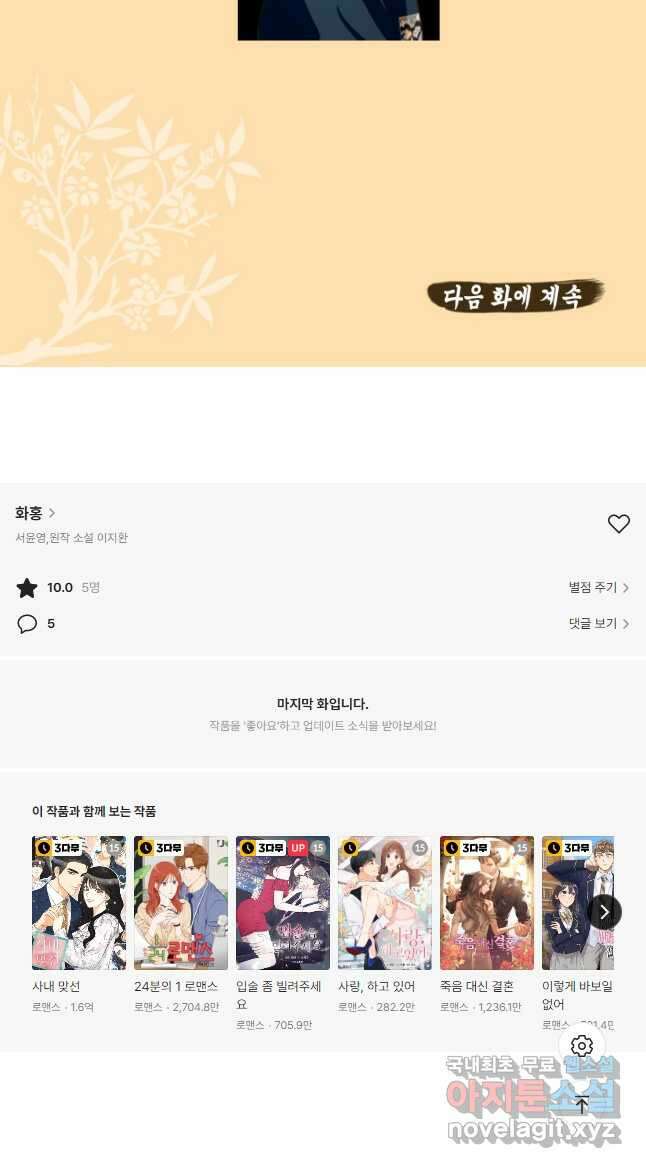This screenshot has width=646, height=1168.
Task: Open the 사랑, 하고 있어 card
Action: coord(384,924)
